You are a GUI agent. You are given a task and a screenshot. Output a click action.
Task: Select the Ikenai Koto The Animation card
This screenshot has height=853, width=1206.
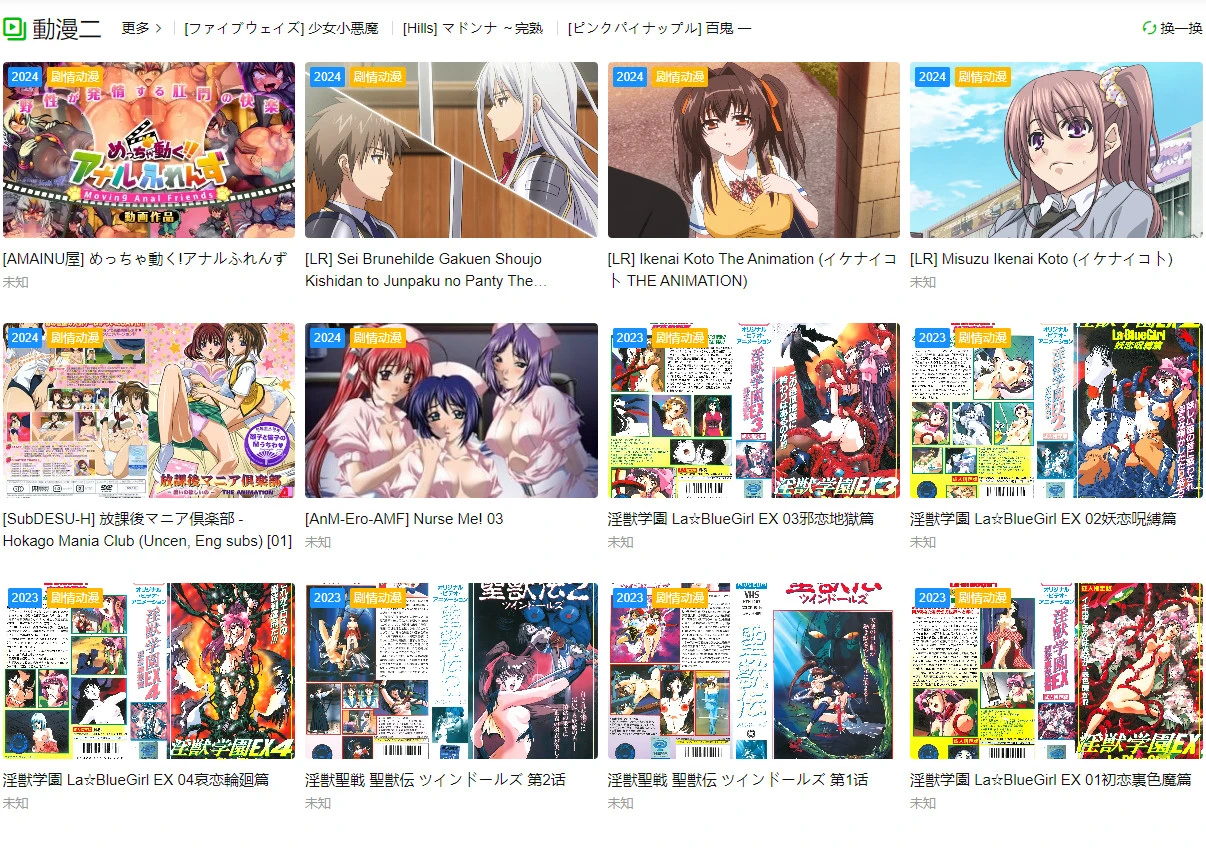pos(753,150)
